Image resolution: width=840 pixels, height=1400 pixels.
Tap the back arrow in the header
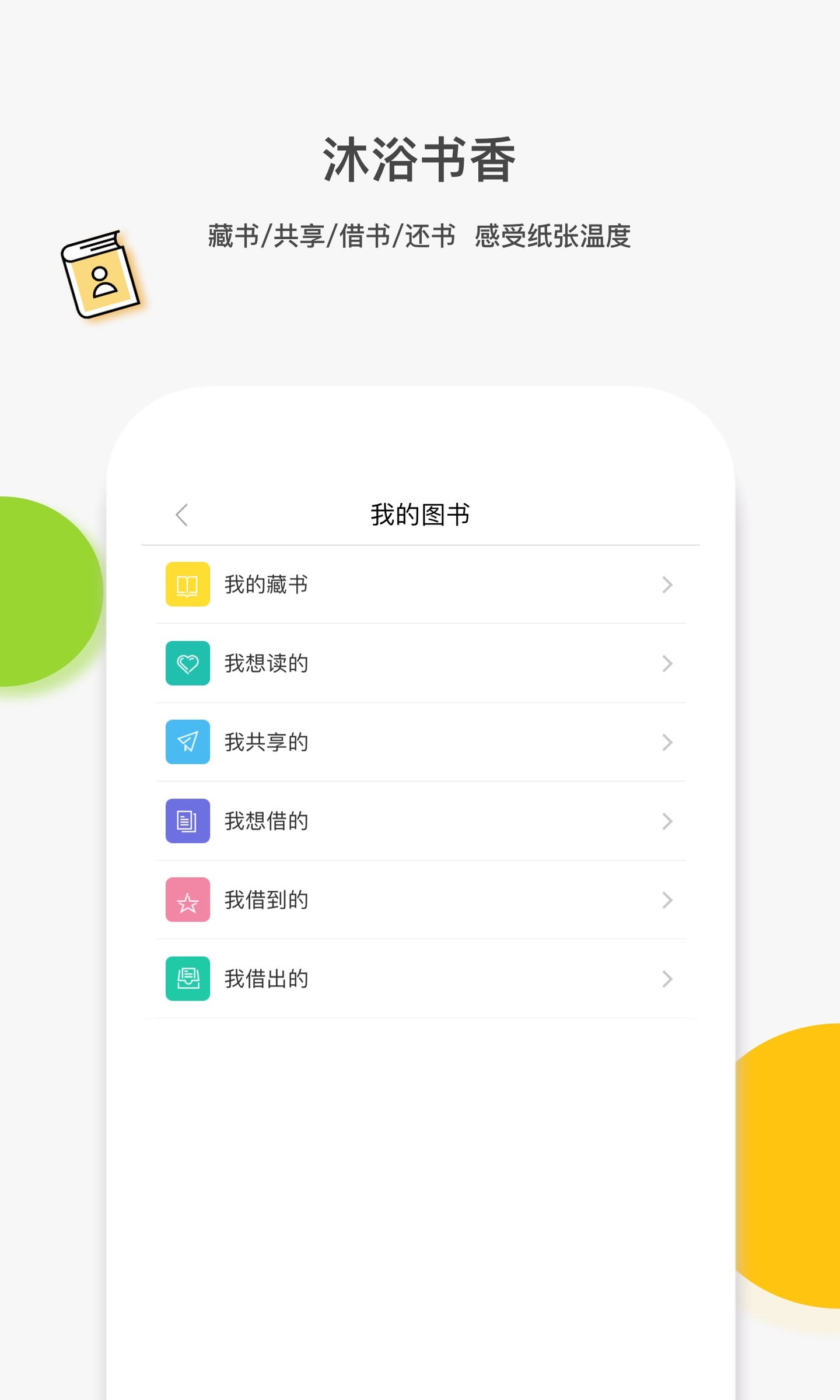[x=183, y=516]
